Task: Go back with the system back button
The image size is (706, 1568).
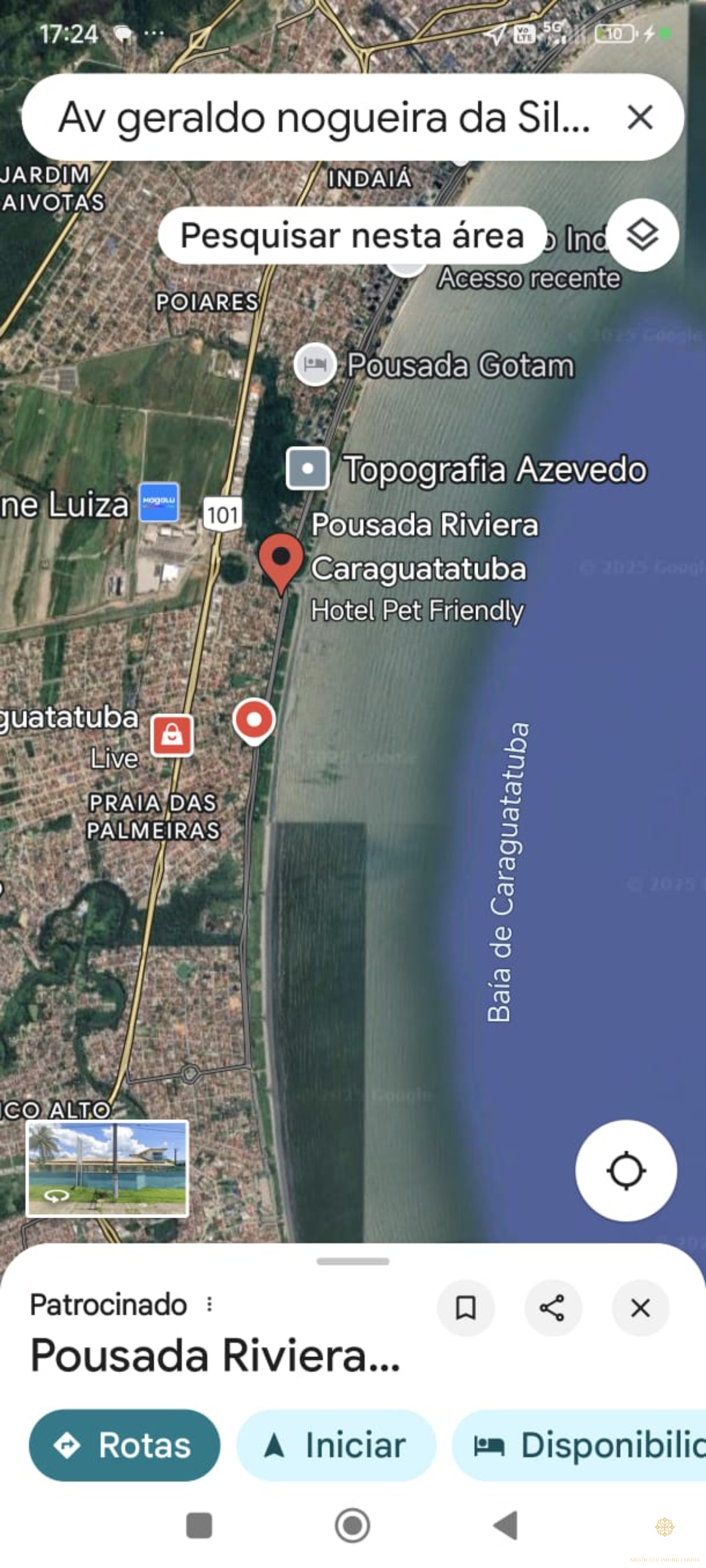Action: coord(505,1526)
